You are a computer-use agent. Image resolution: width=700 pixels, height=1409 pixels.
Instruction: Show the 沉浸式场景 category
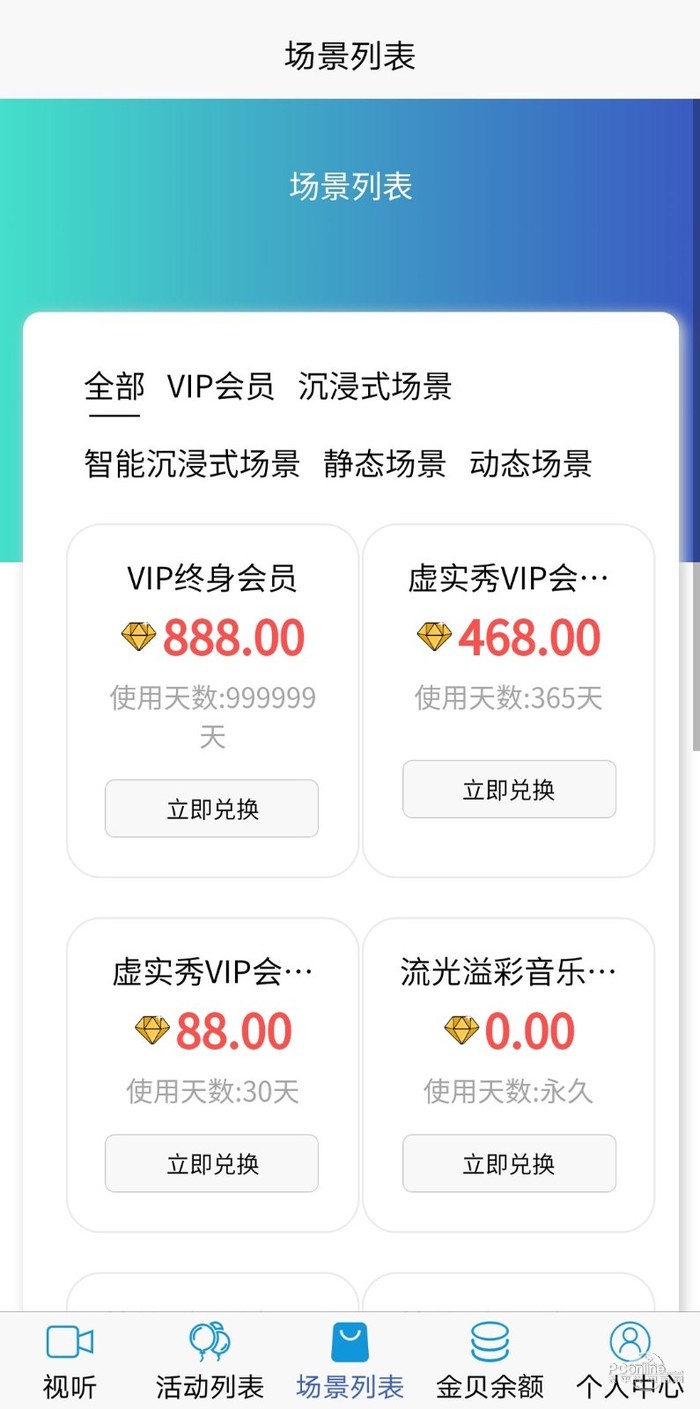(x=375, y=386)
